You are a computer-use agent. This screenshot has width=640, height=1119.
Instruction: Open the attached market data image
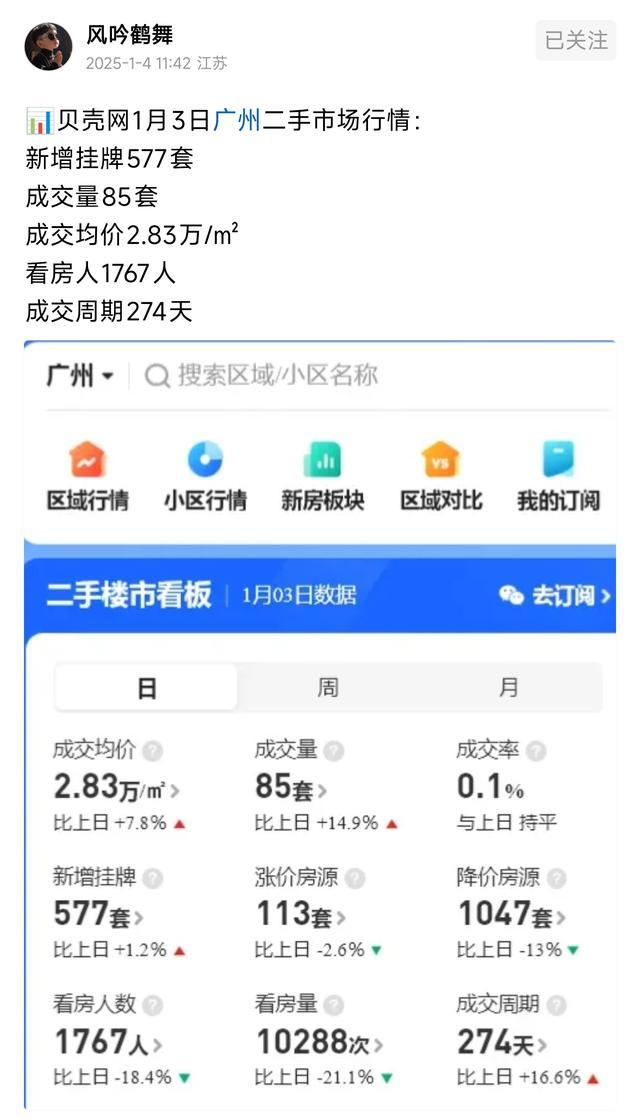[x=320, y=720]
